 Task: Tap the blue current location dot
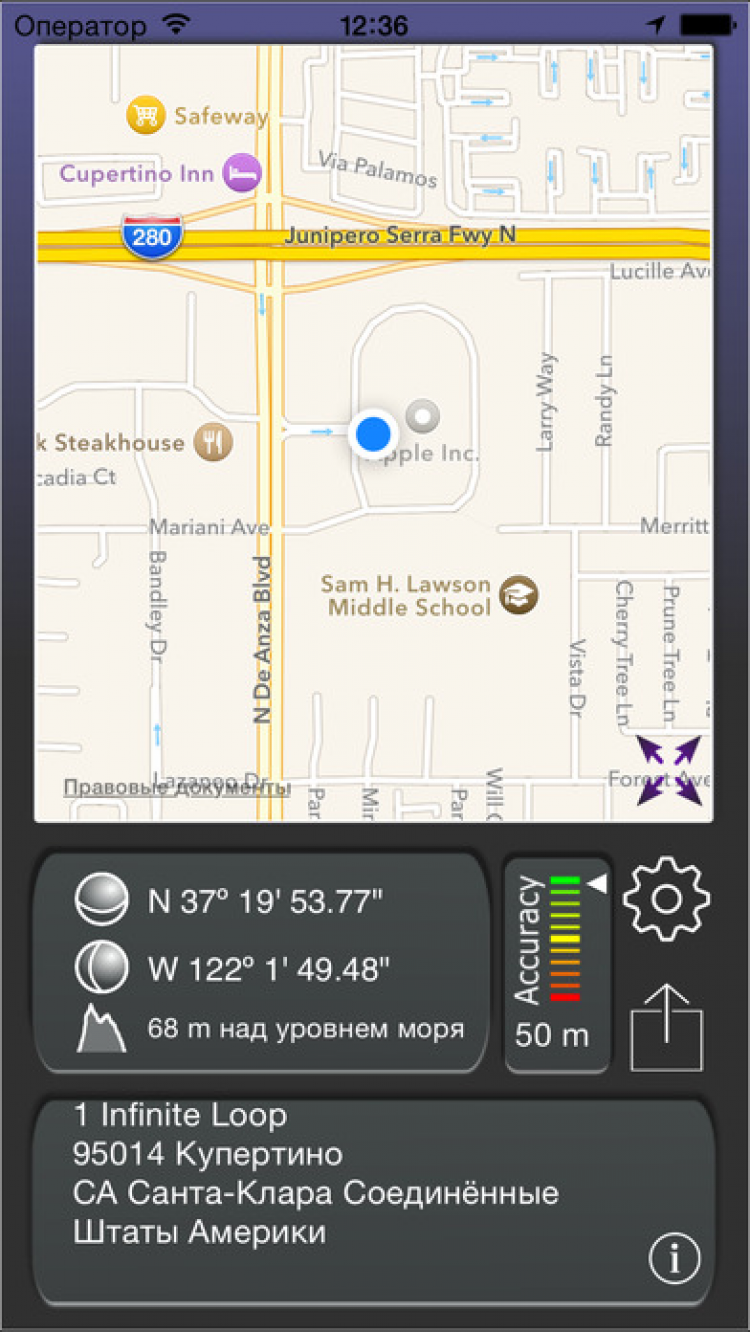(373, 434)
